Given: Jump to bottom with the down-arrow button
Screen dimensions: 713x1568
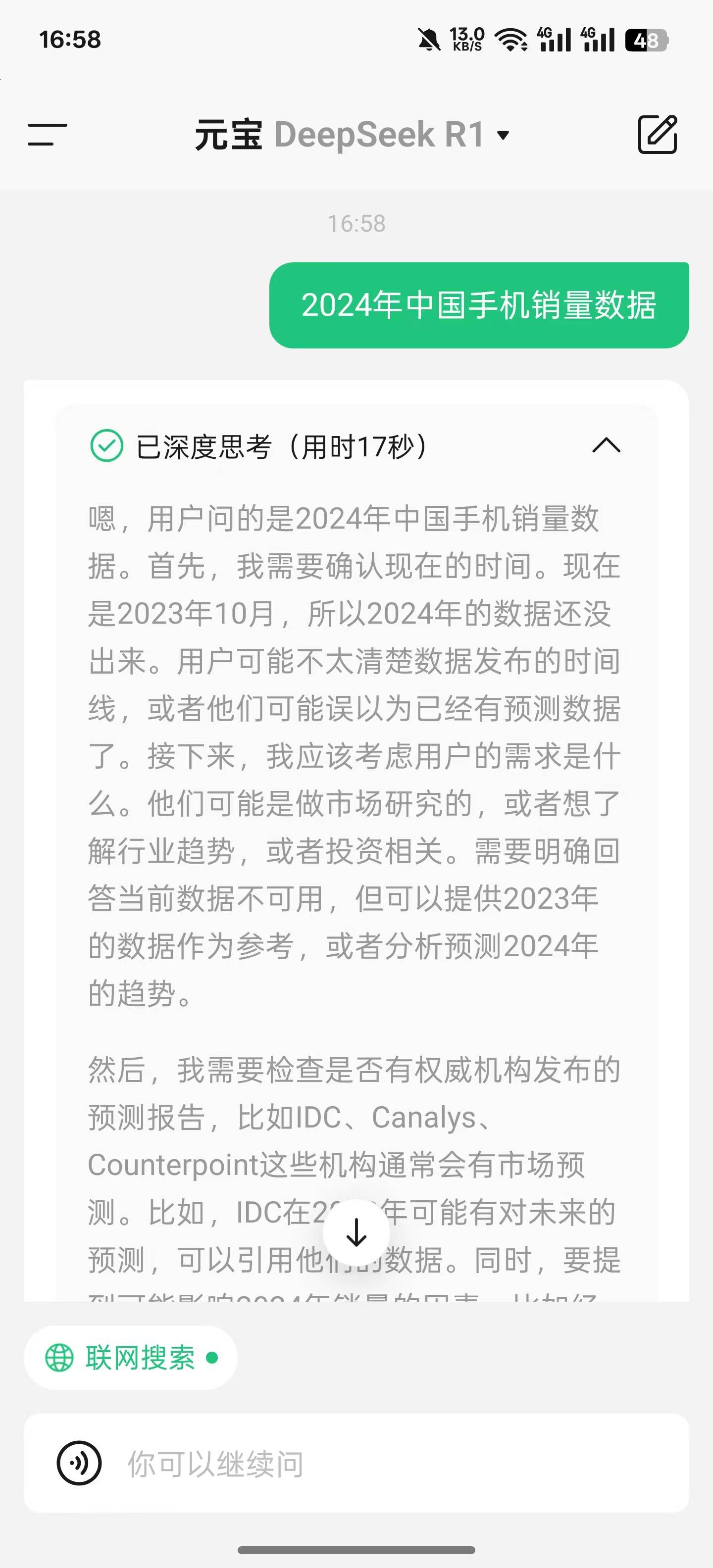Looking at the screenshot, I should [x=356, y=1232].
